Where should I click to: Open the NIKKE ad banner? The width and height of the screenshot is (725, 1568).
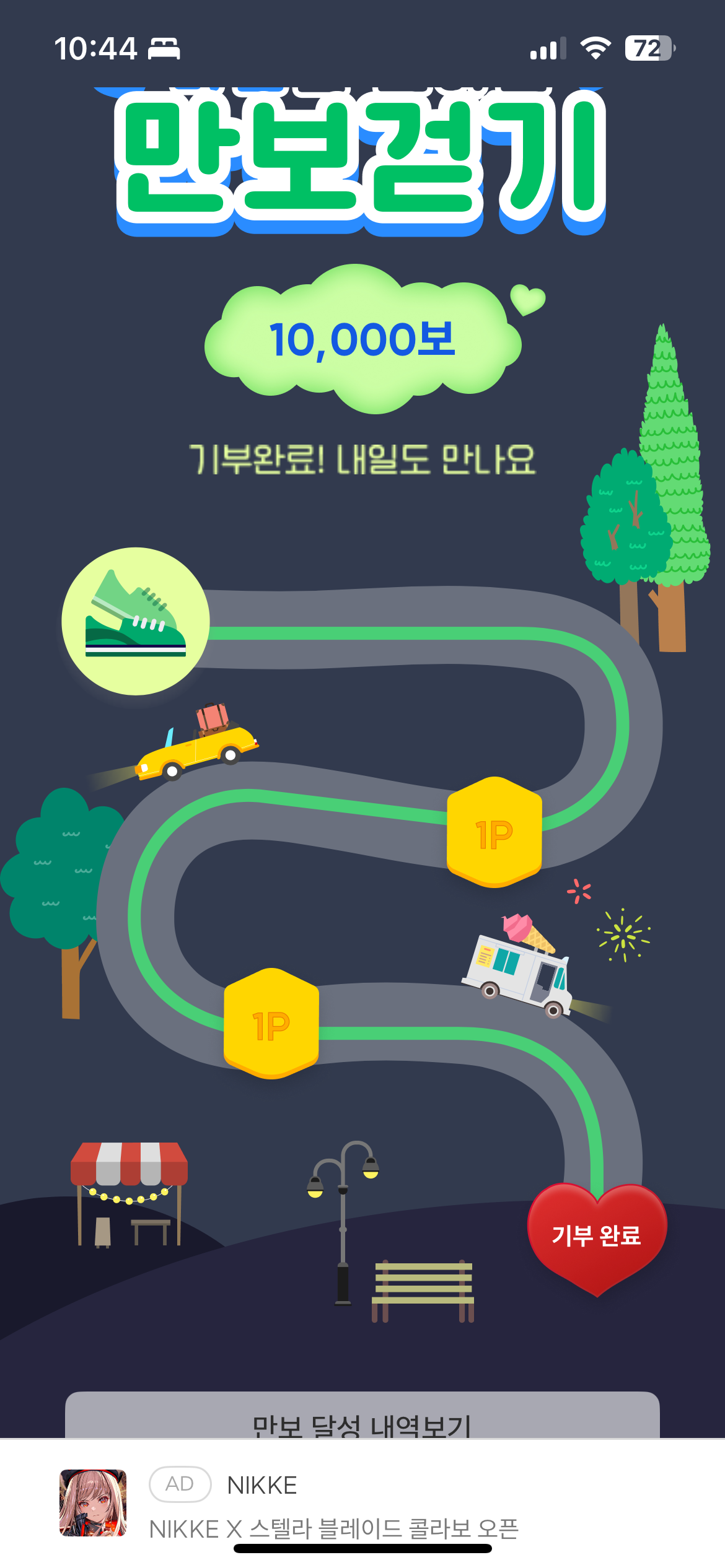[335, 1505]
